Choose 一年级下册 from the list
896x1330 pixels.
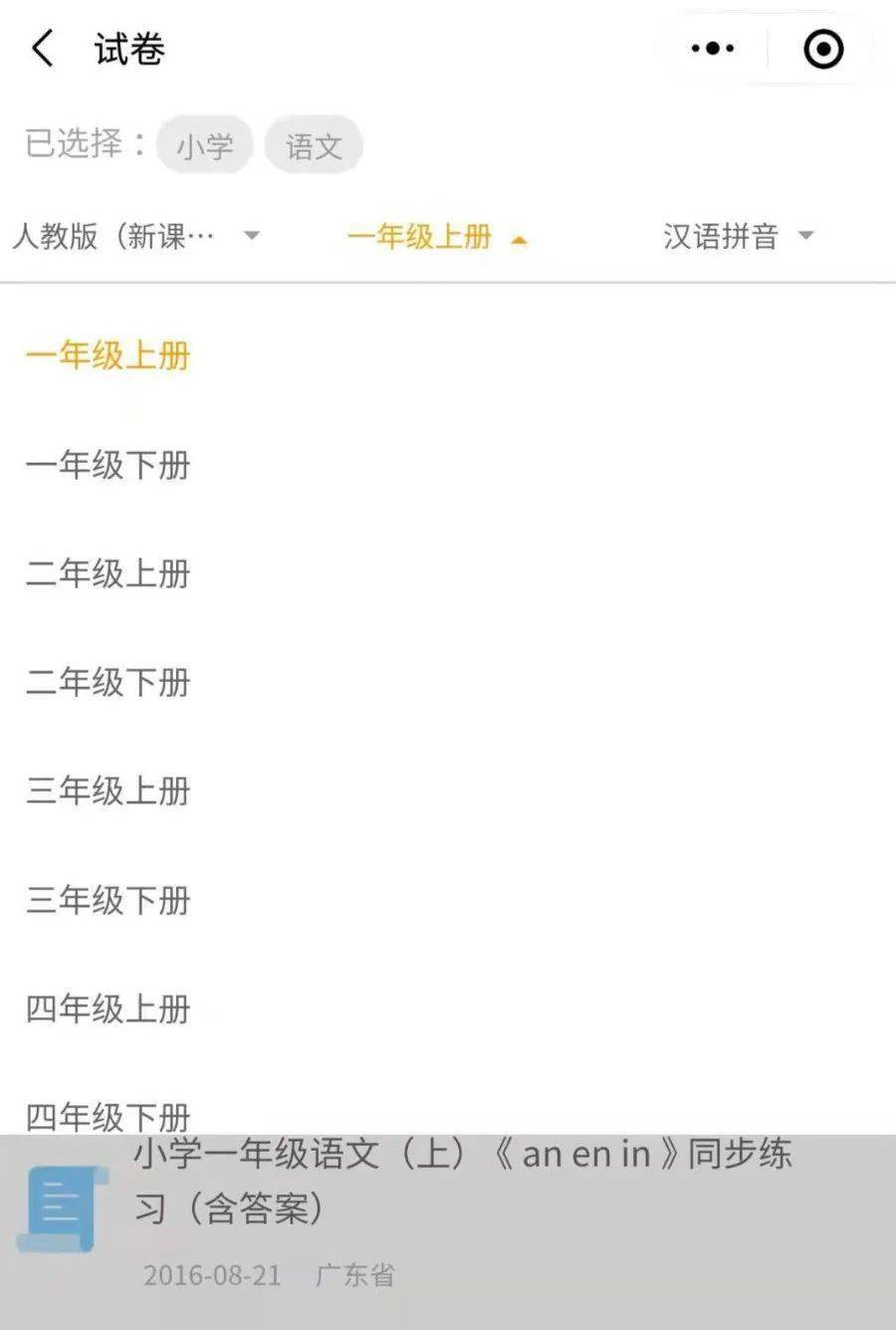[108, 465]
